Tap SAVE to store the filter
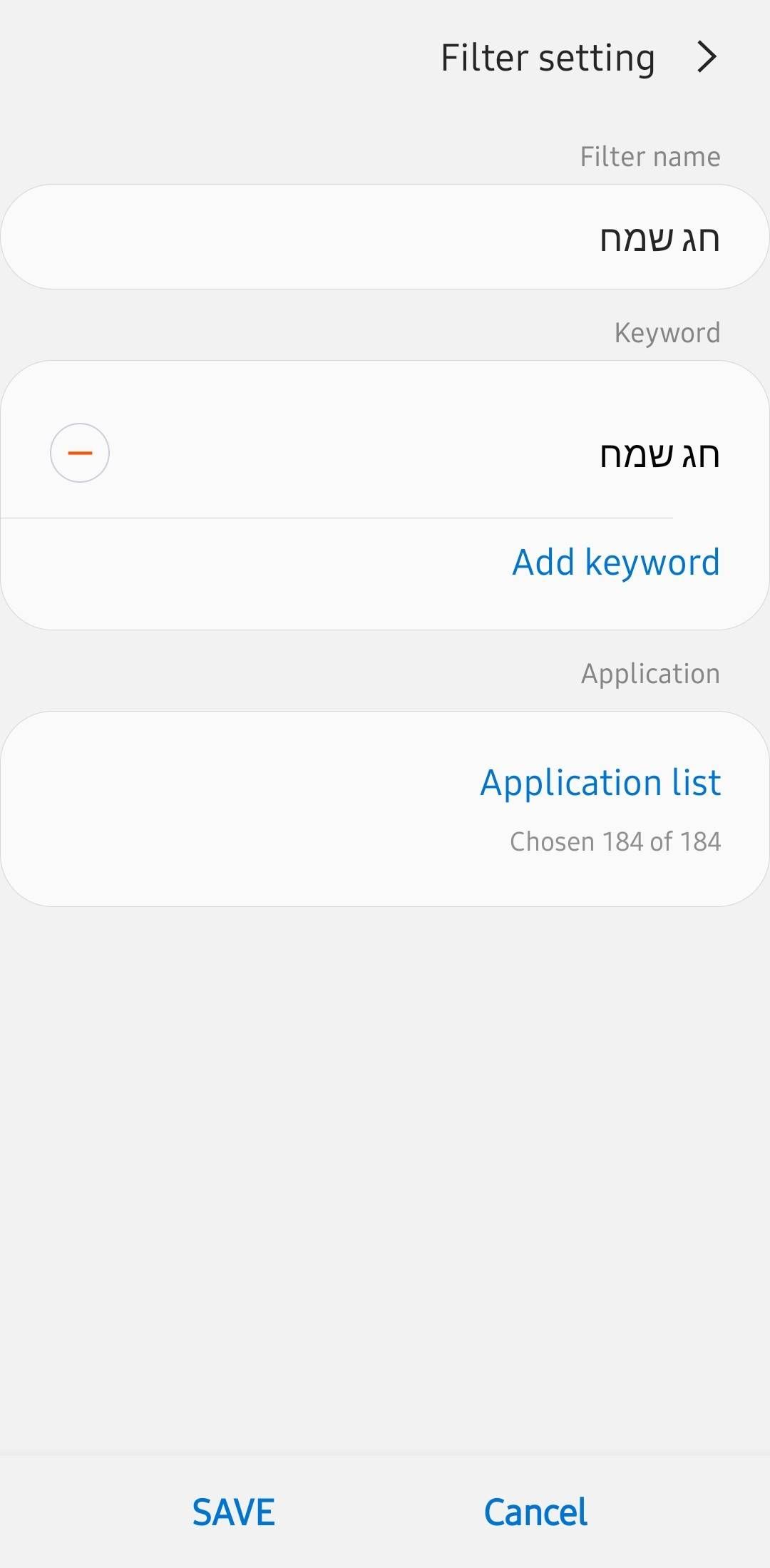The image size is (770, 1568). (x=232, y=1511)
